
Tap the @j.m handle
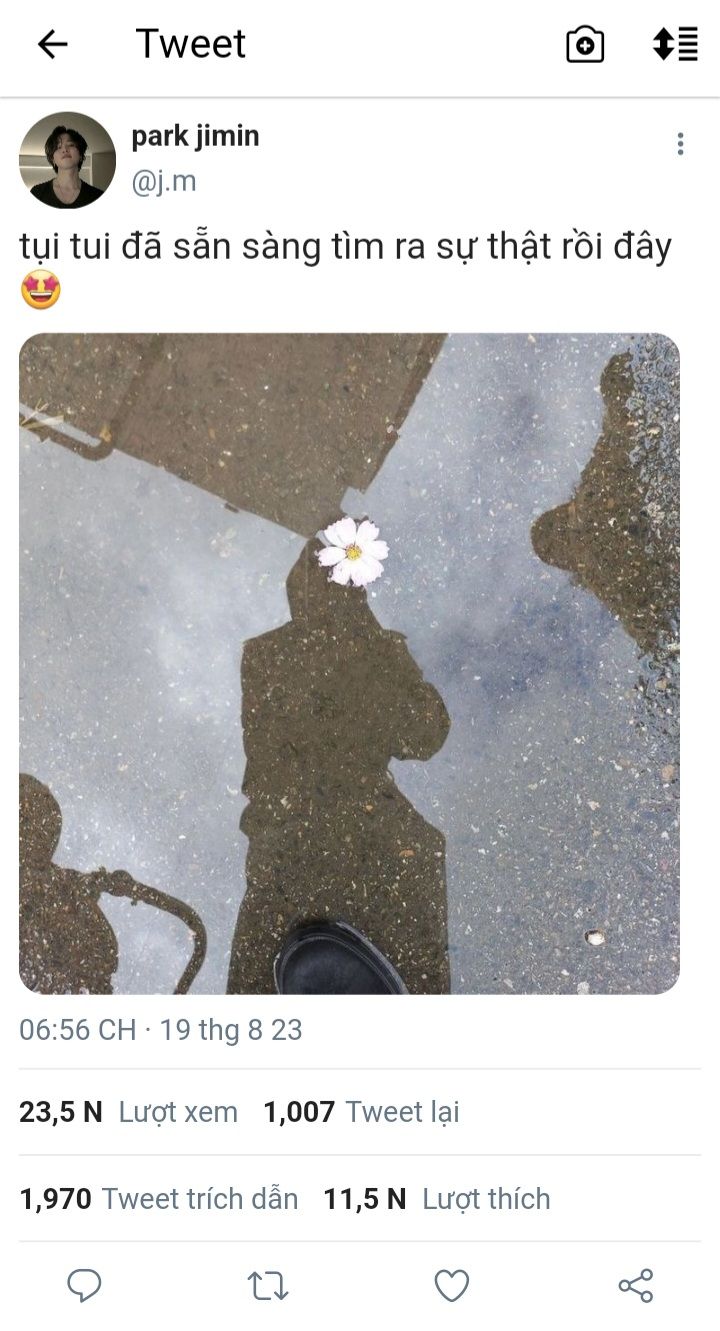tap(164, 181)
